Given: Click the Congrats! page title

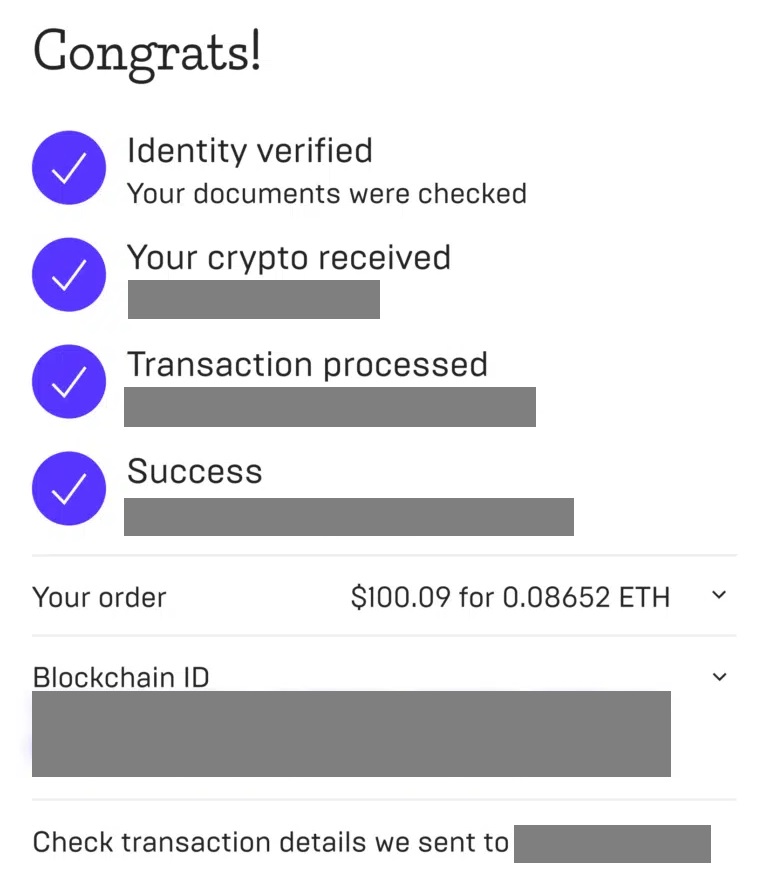Looking at the screenshot, I should pyautogui.click(x=146, y=52).
